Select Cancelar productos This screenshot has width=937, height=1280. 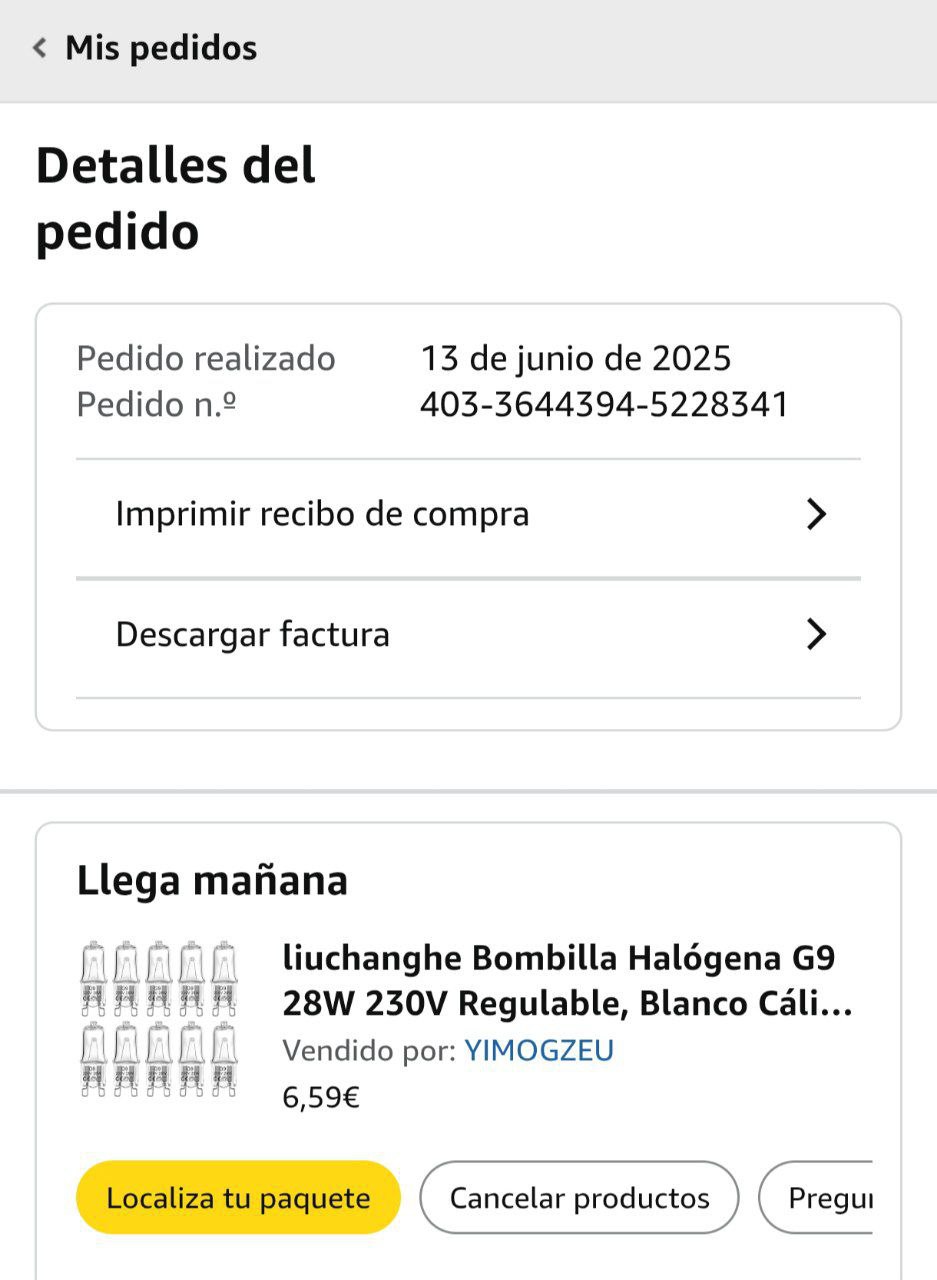[x=579, y=1198]
